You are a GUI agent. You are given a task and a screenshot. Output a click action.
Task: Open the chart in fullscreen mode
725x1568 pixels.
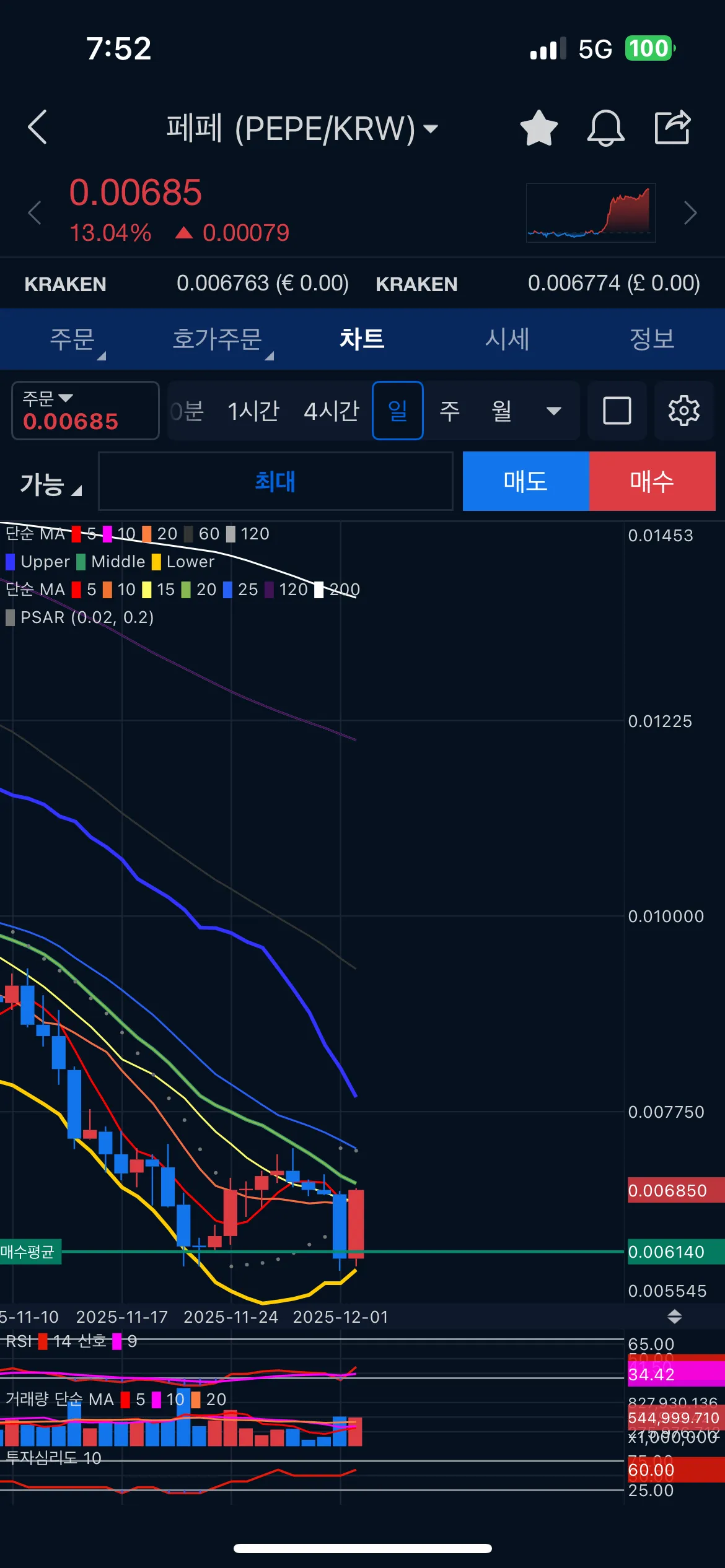pyautogui.click(x=617, y=411)
